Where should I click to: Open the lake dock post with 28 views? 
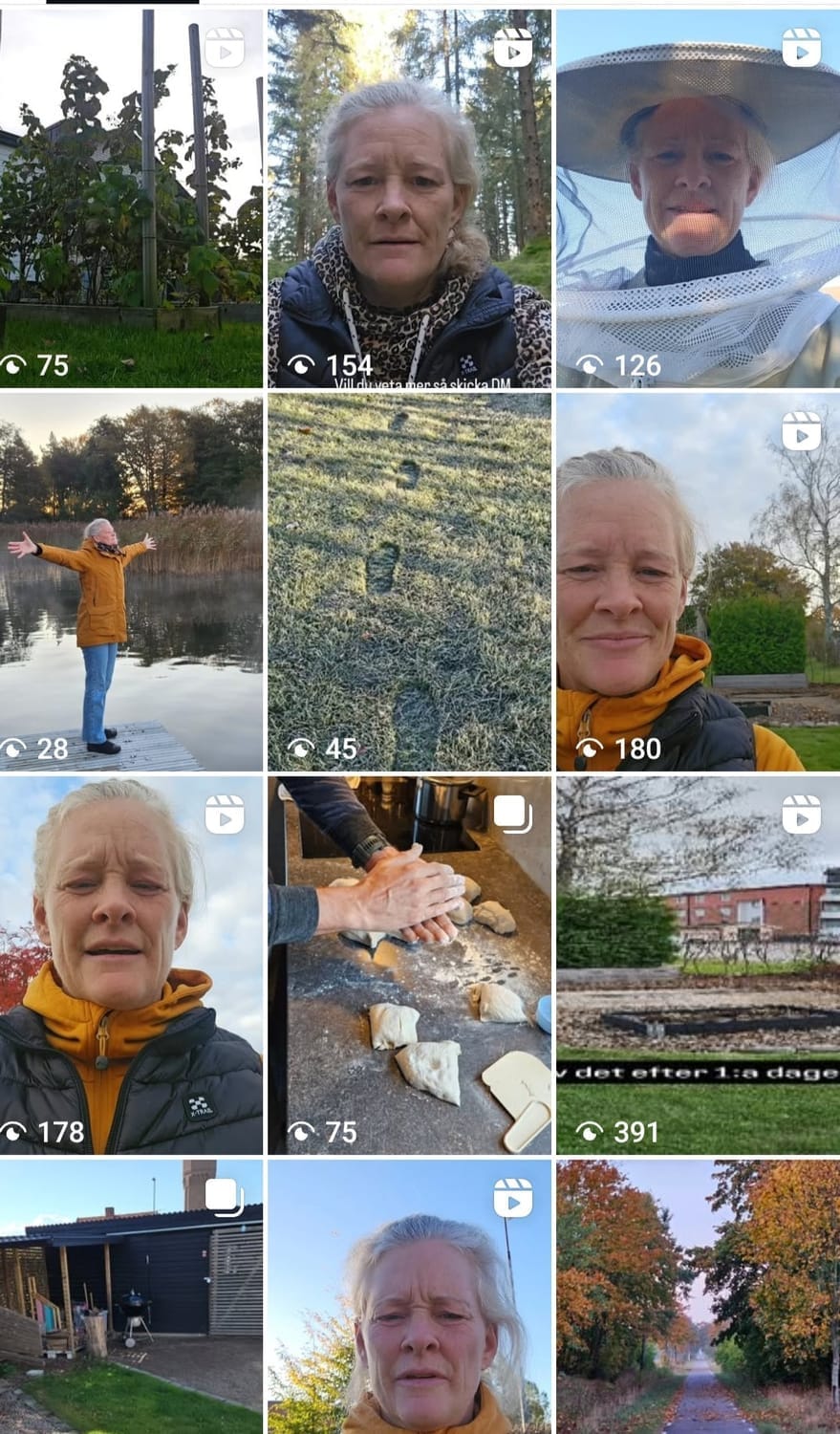click(x=131, y=582)
